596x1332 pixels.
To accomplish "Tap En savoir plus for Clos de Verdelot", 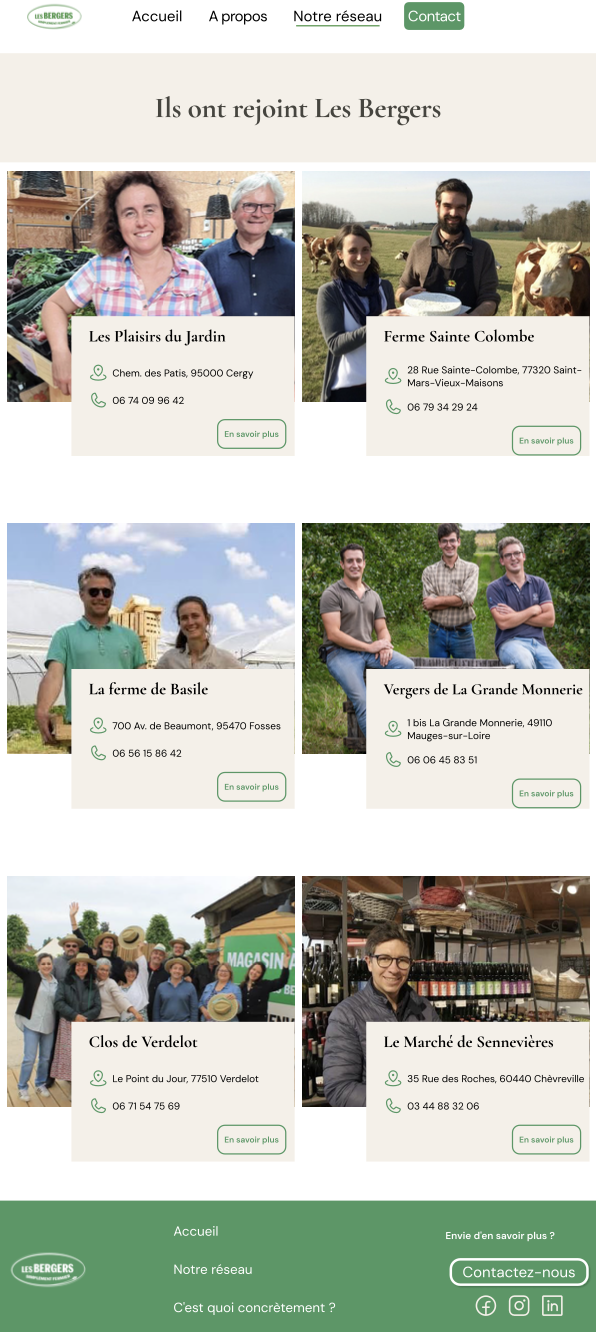I will click(x=251, y=1139).
